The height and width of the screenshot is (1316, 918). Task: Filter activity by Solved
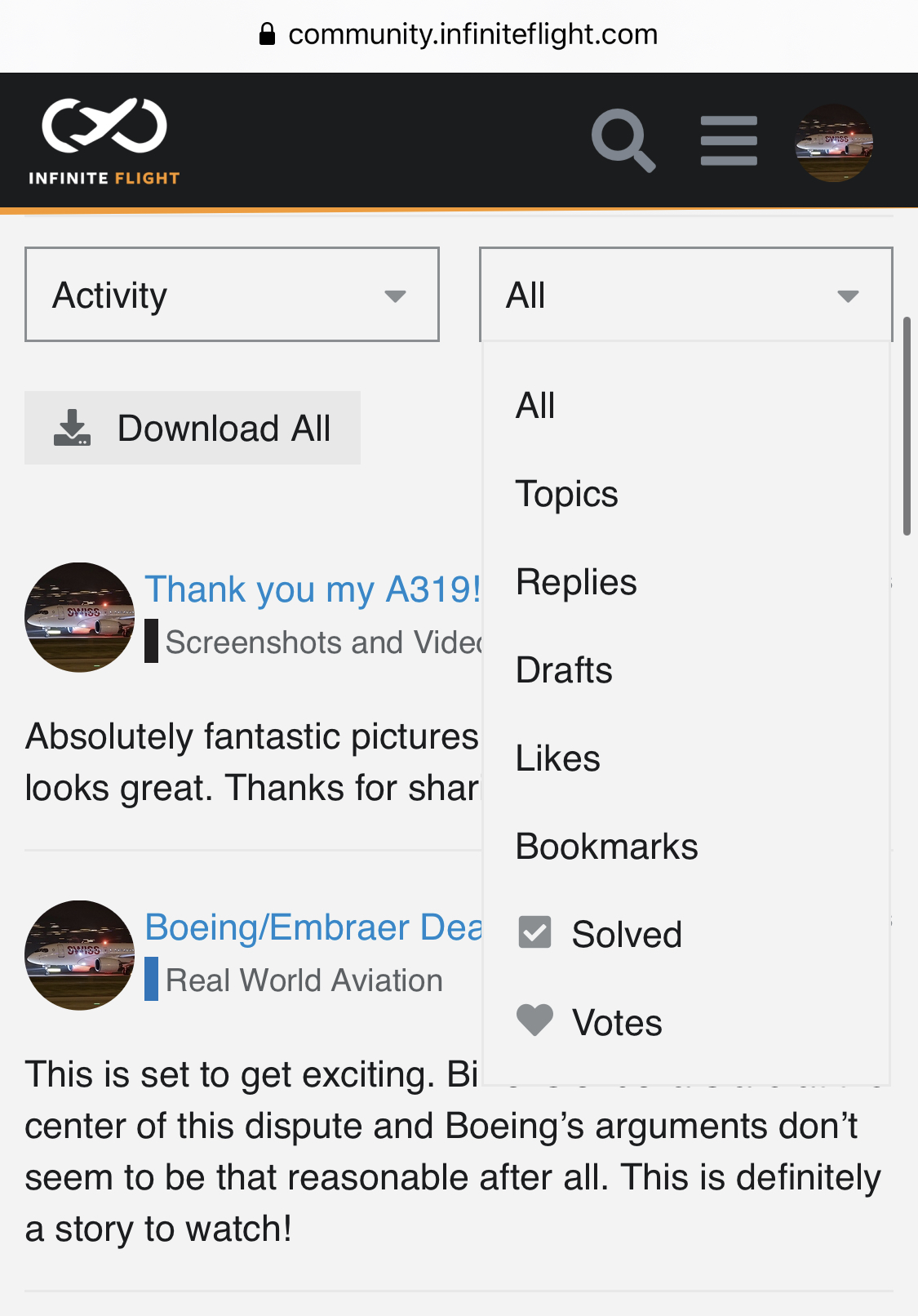point(626,935)
